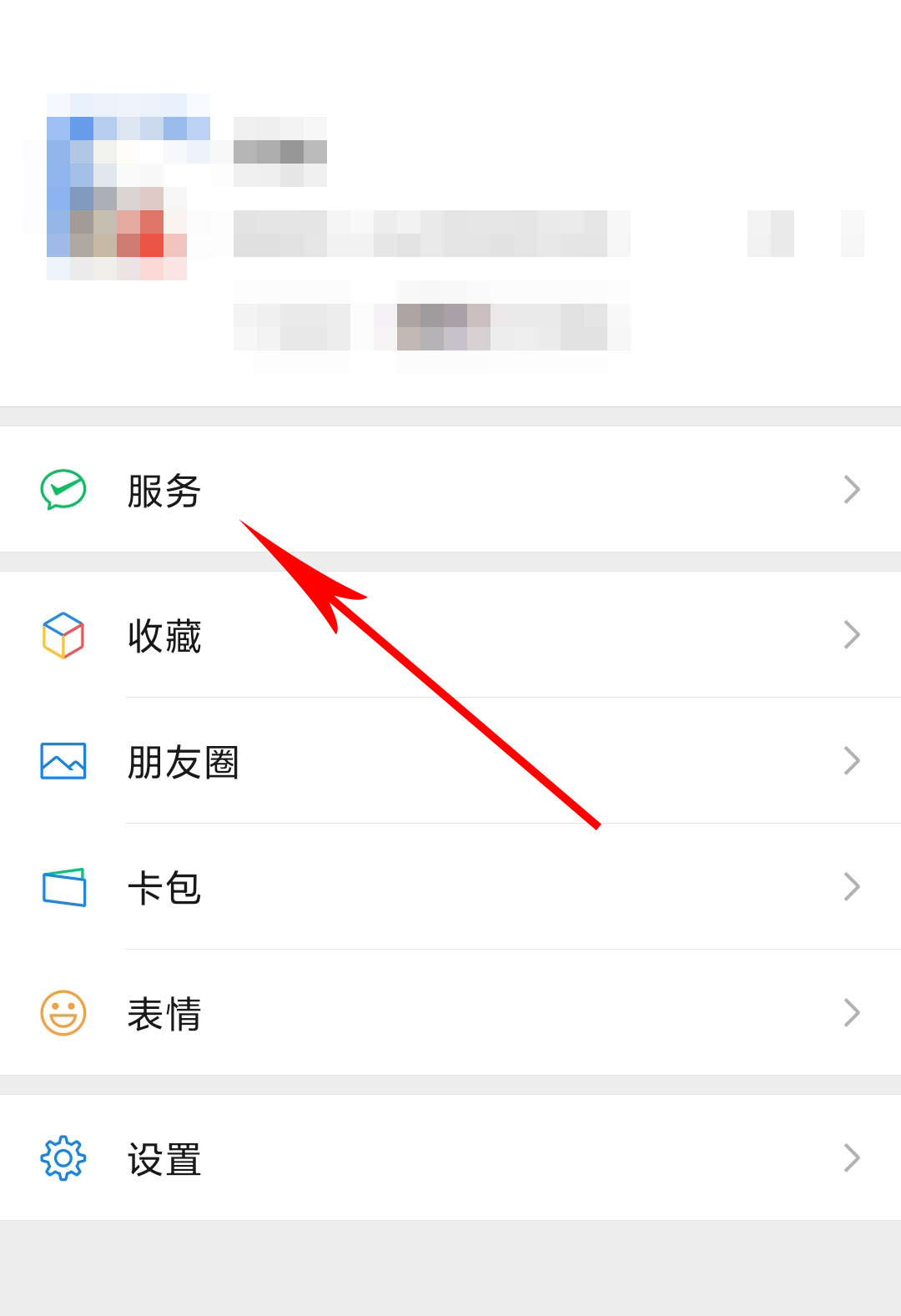Image resolution: width=901 pixels, height=1316 pixels.
Task: Tap the 表情 text label
Action: (x=164, y=1014)
